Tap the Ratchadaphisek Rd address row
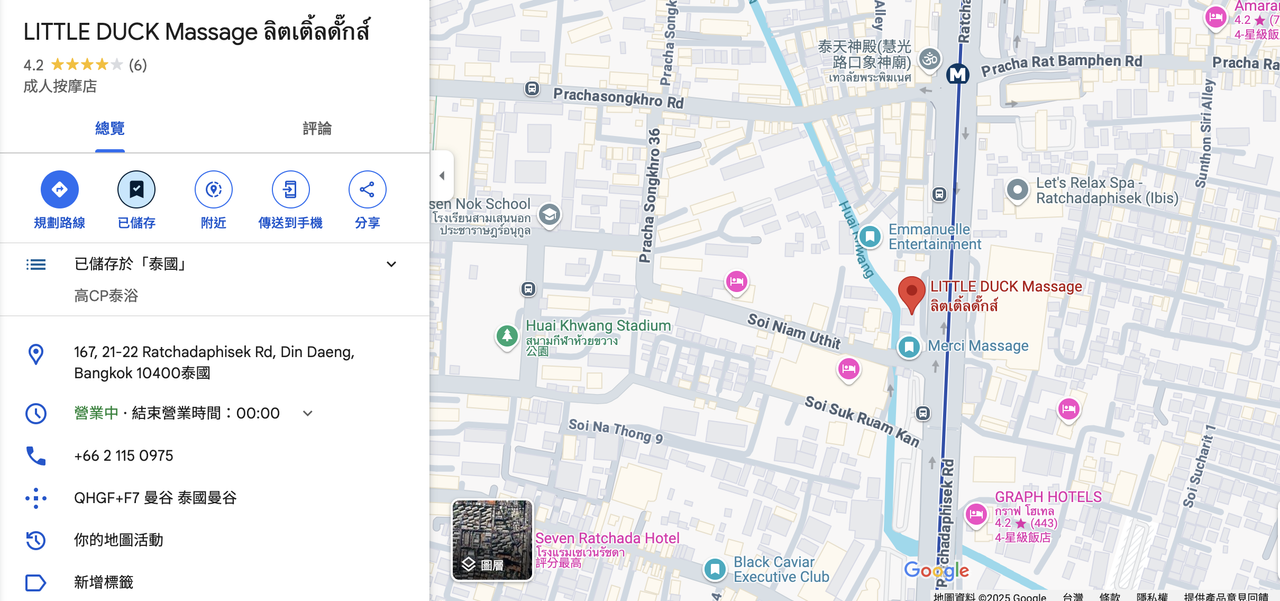 pyautogui.click(x=214, y=362)
